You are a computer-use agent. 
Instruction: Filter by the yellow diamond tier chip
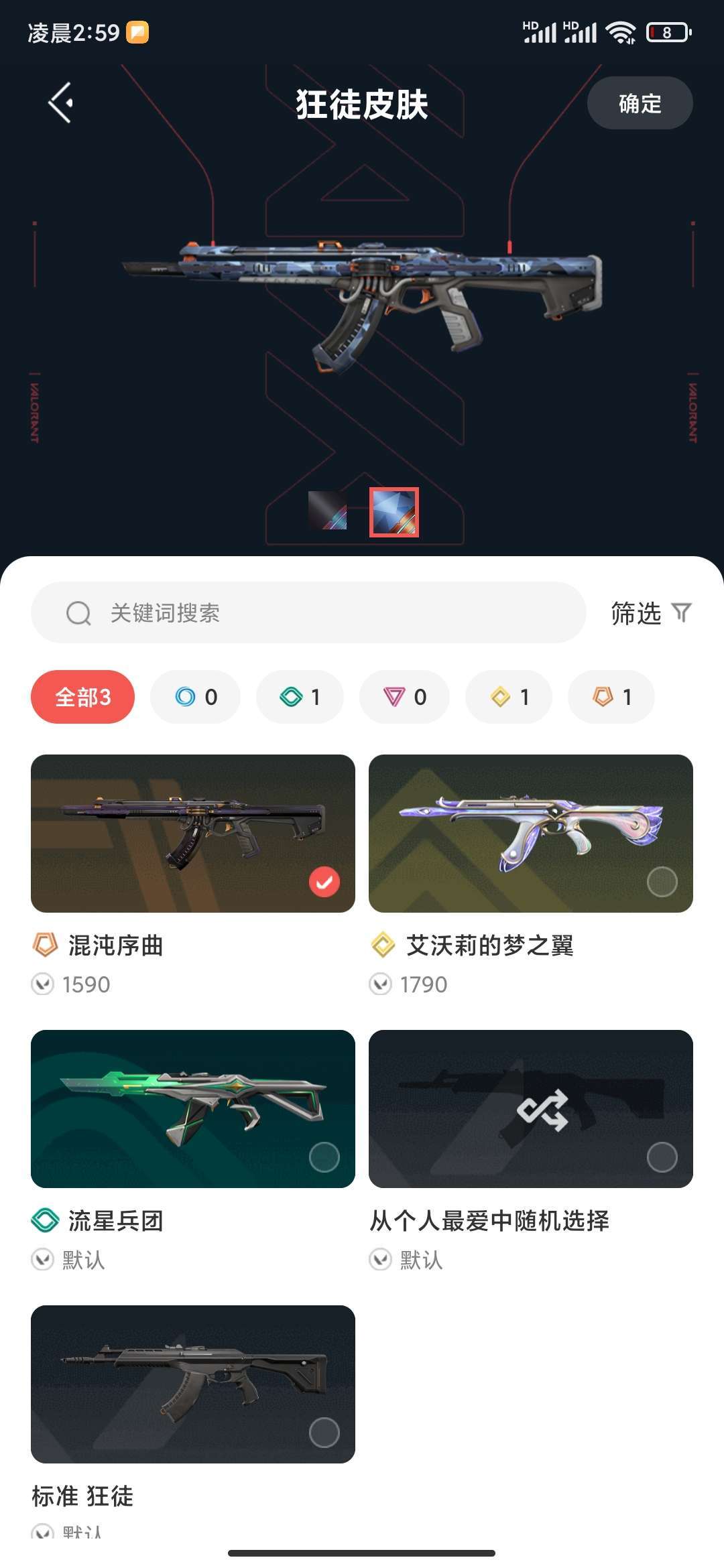tap(509, 697)
